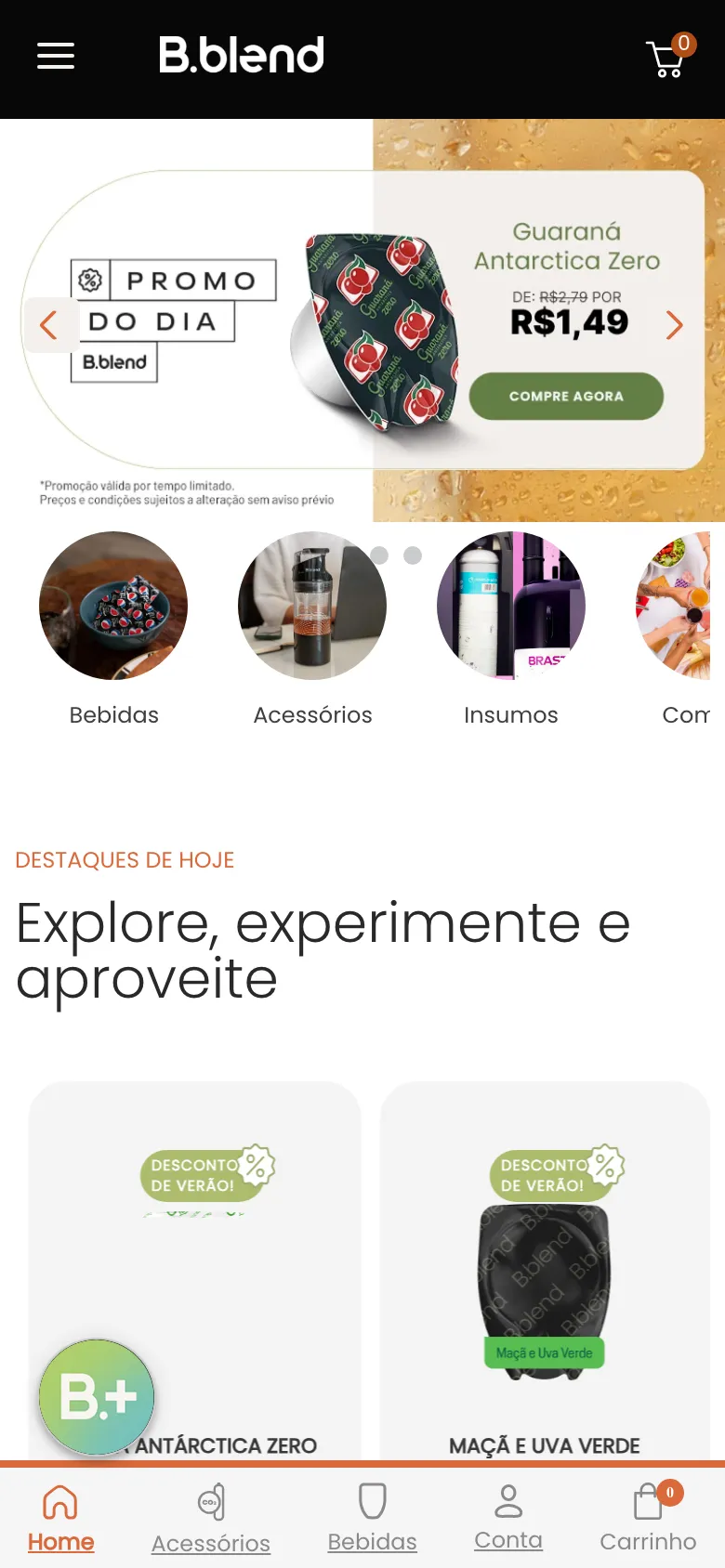
Task: Open the hamburger menu
Action: [x=56, y=57]
